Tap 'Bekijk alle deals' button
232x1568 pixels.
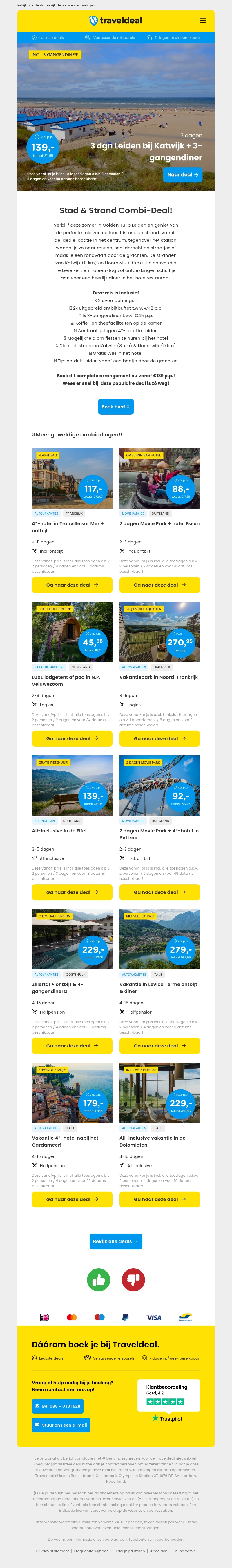point(115,1241)
